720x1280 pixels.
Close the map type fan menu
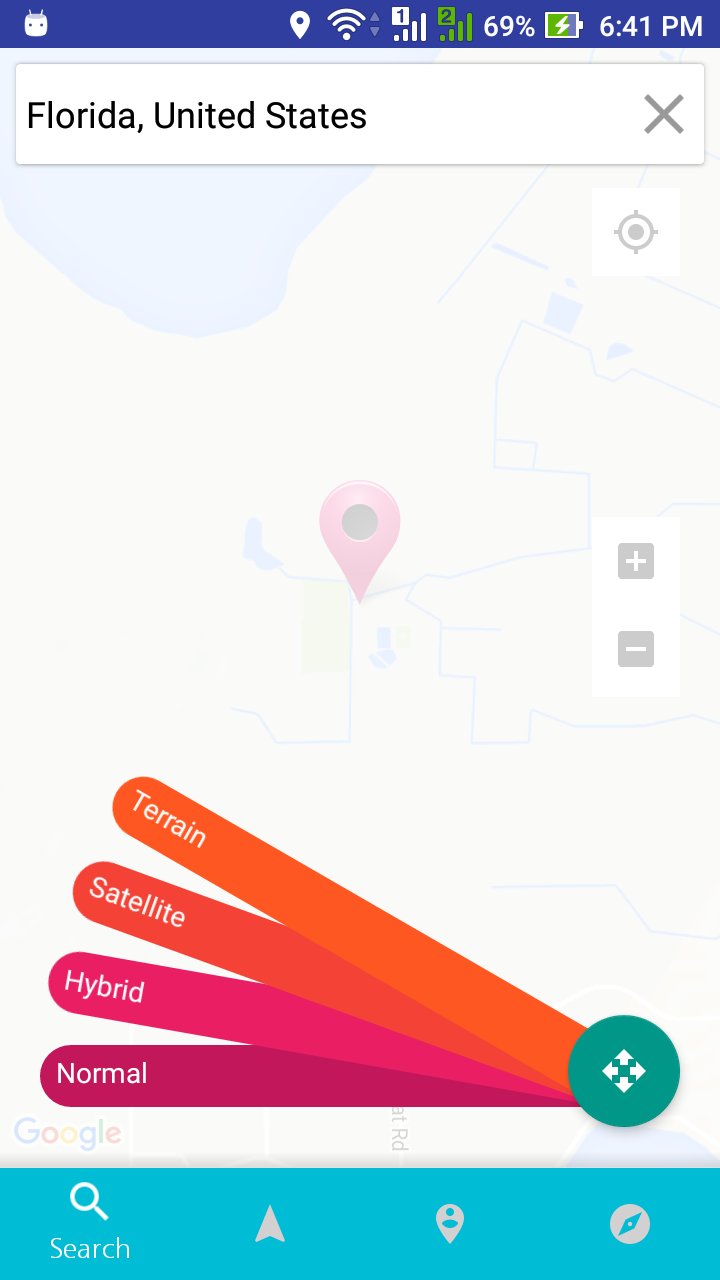[x=624, y=1071]
